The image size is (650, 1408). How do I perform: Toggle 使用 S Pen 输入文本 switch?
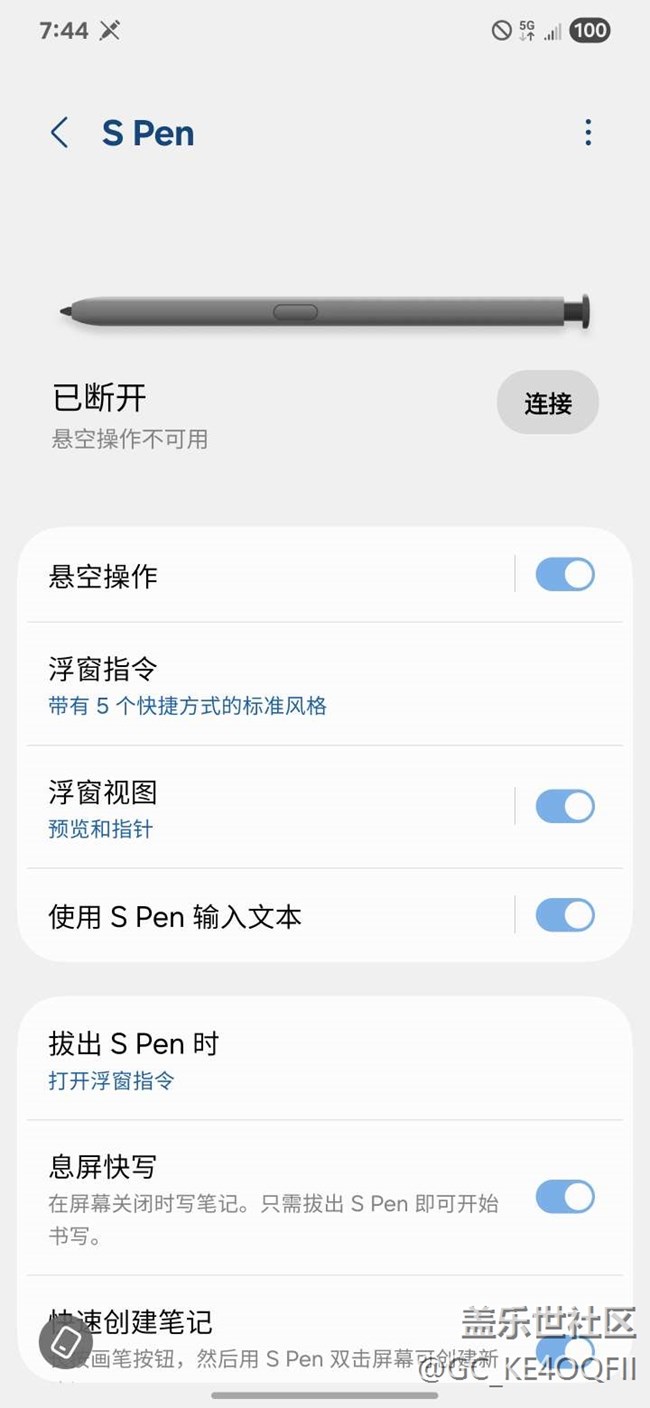565,915
